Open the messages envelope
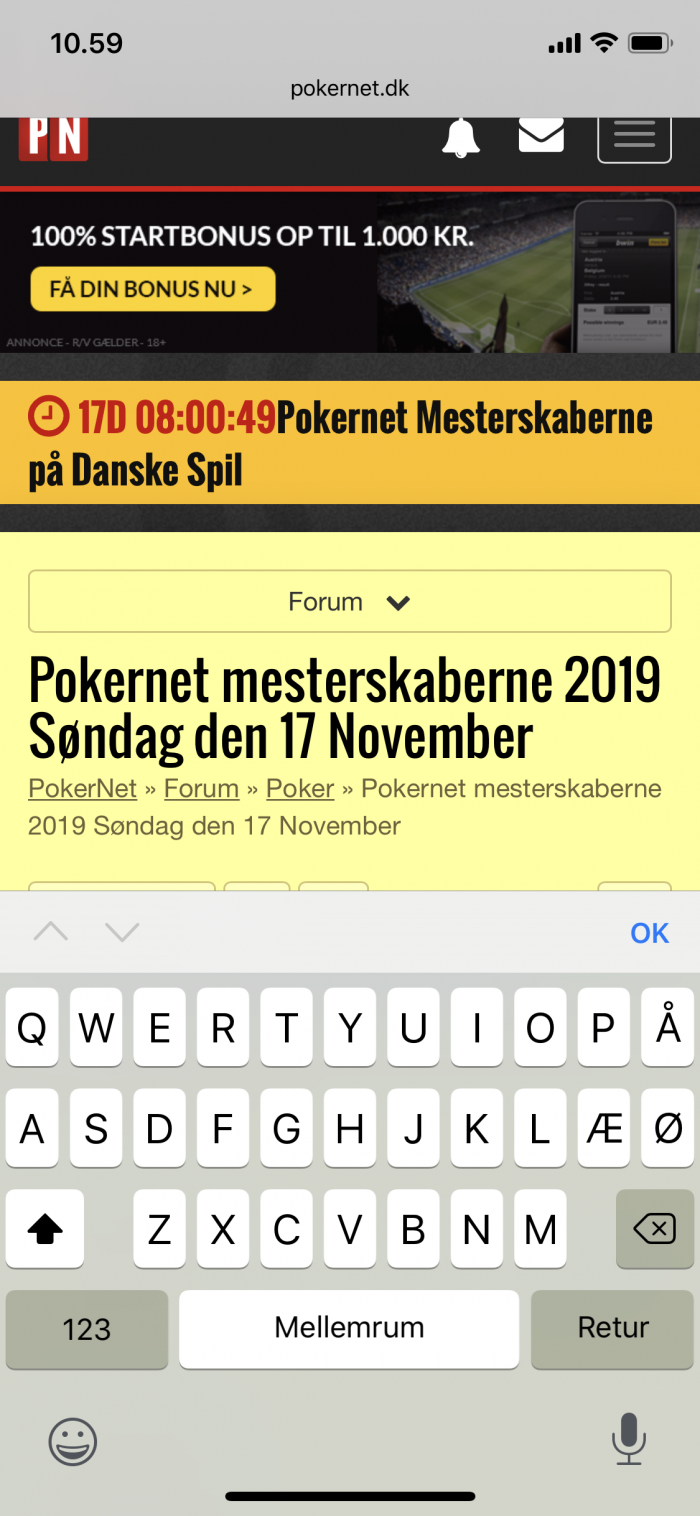Viewport: 700px width, 1516px height. pos(541,135)
